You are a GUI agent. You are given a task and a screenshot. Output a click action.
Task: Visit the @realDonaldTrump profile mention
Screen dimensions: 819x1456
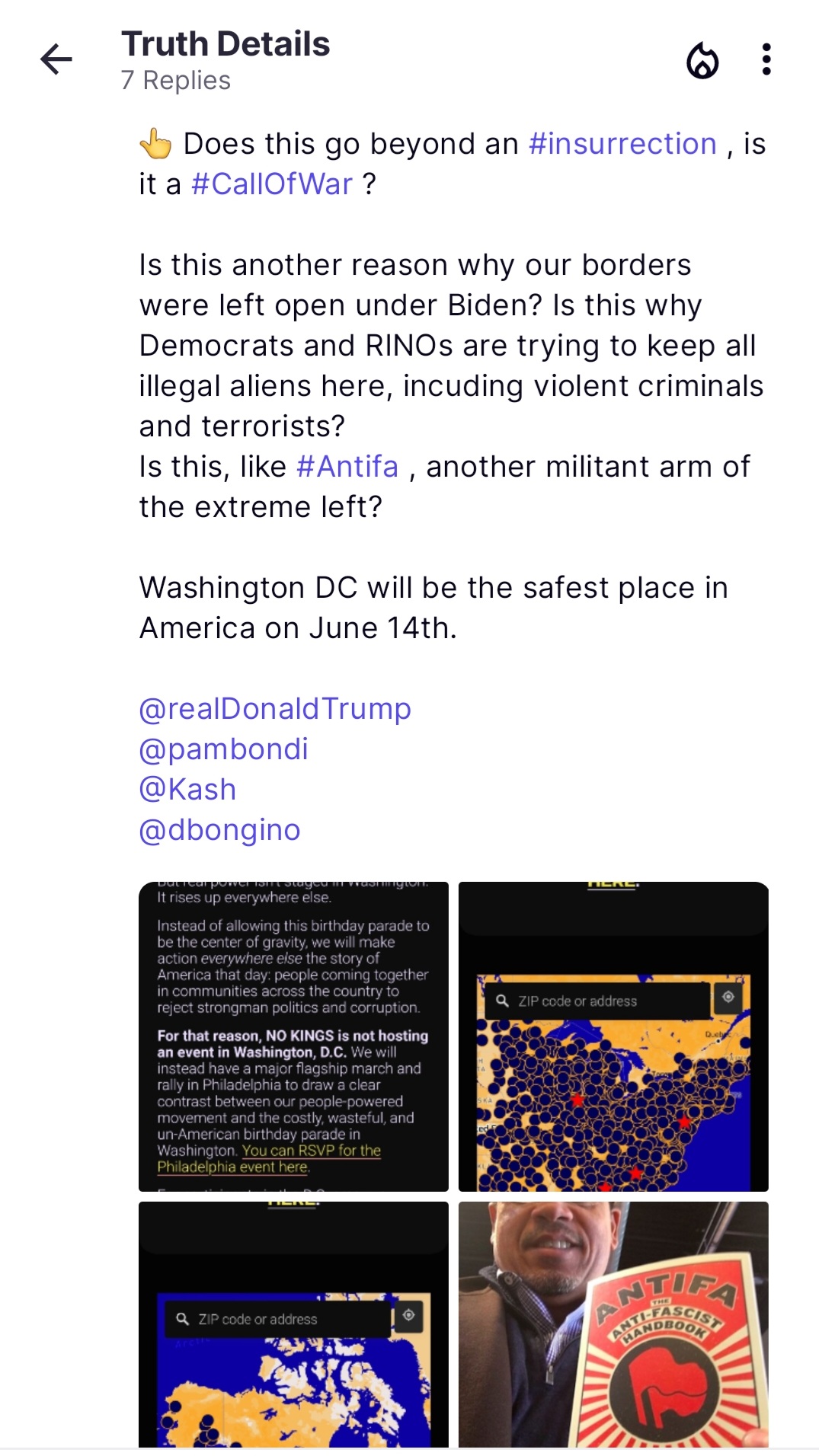click(x=275, y=709)
